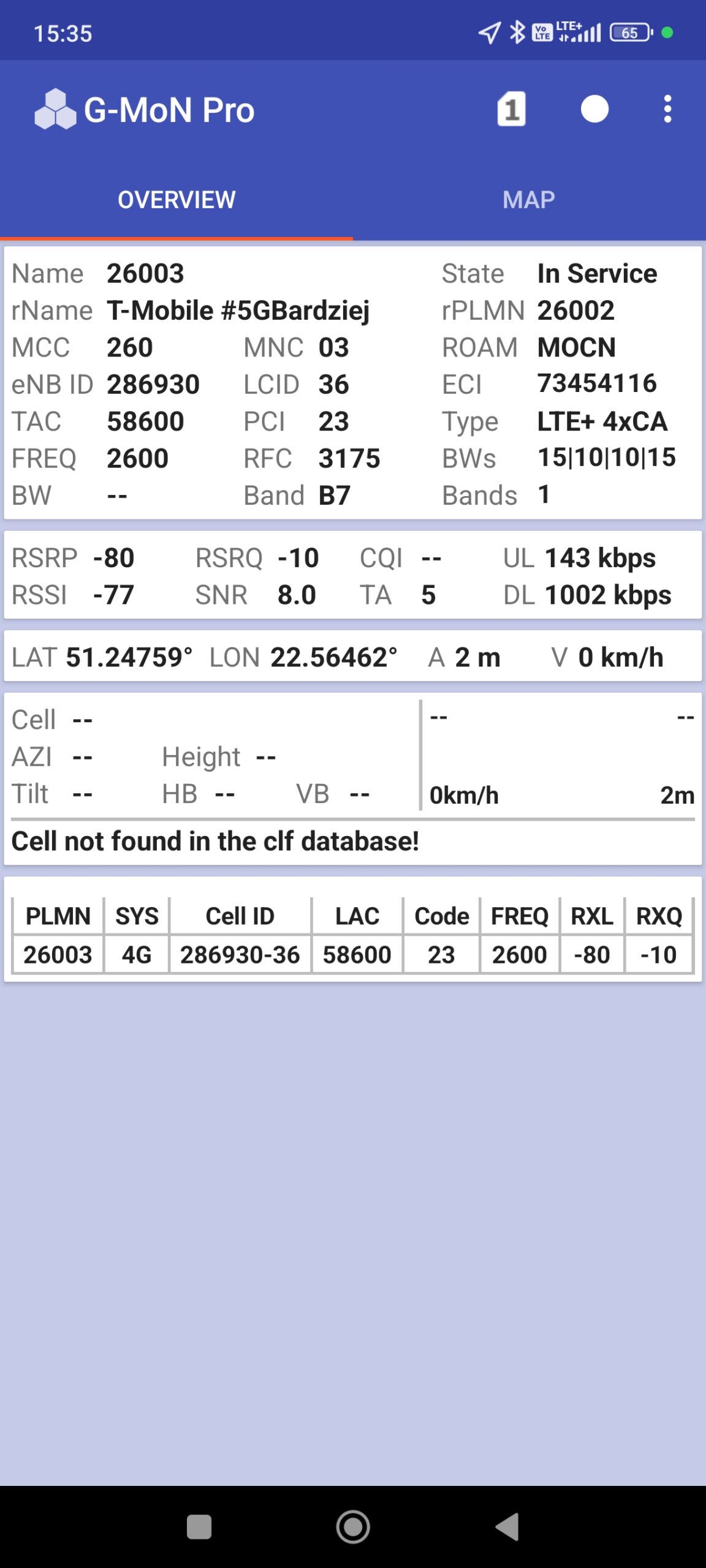706x1568 pixels.
Task: Tap the white record circle button
Action: (594, 110)
